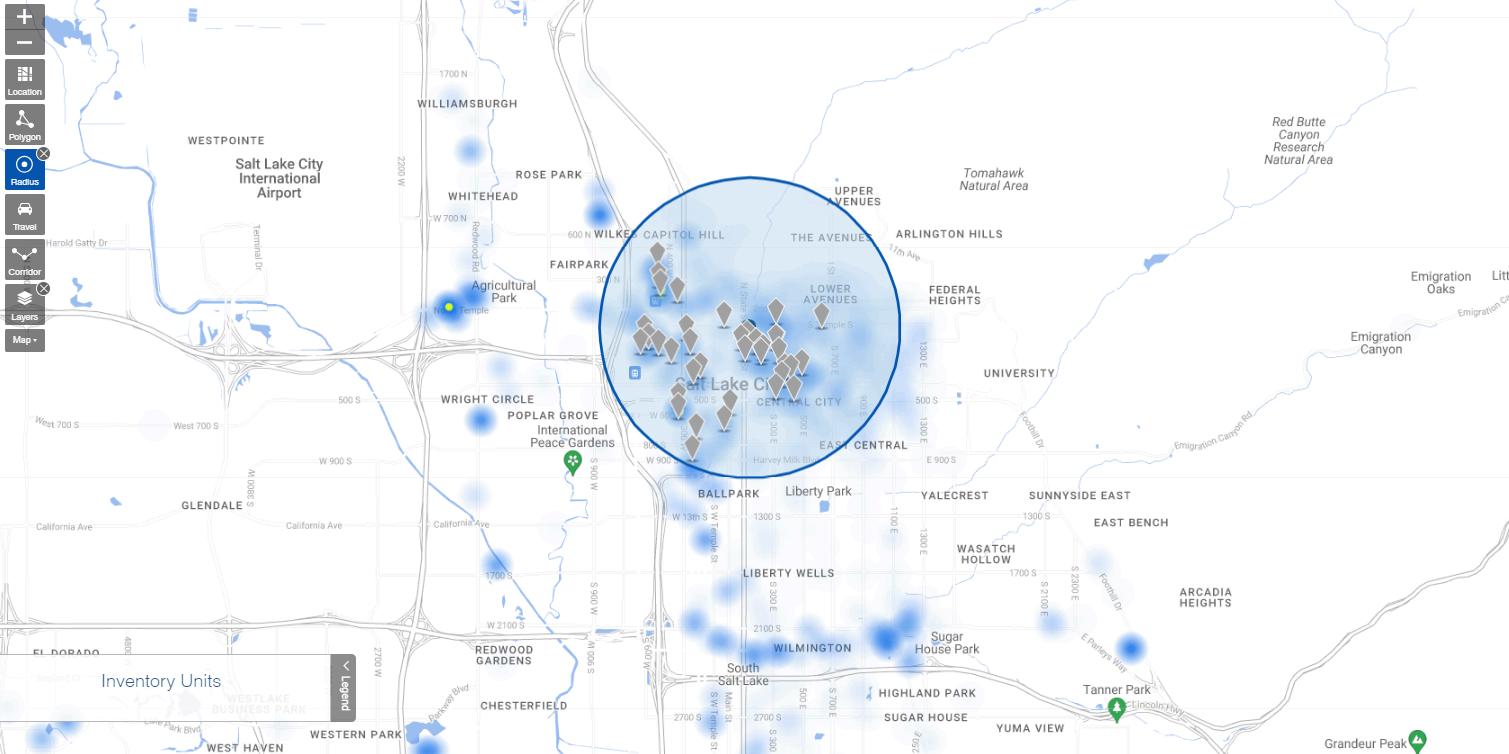Open the Layers panel

[x=24, y=304]
